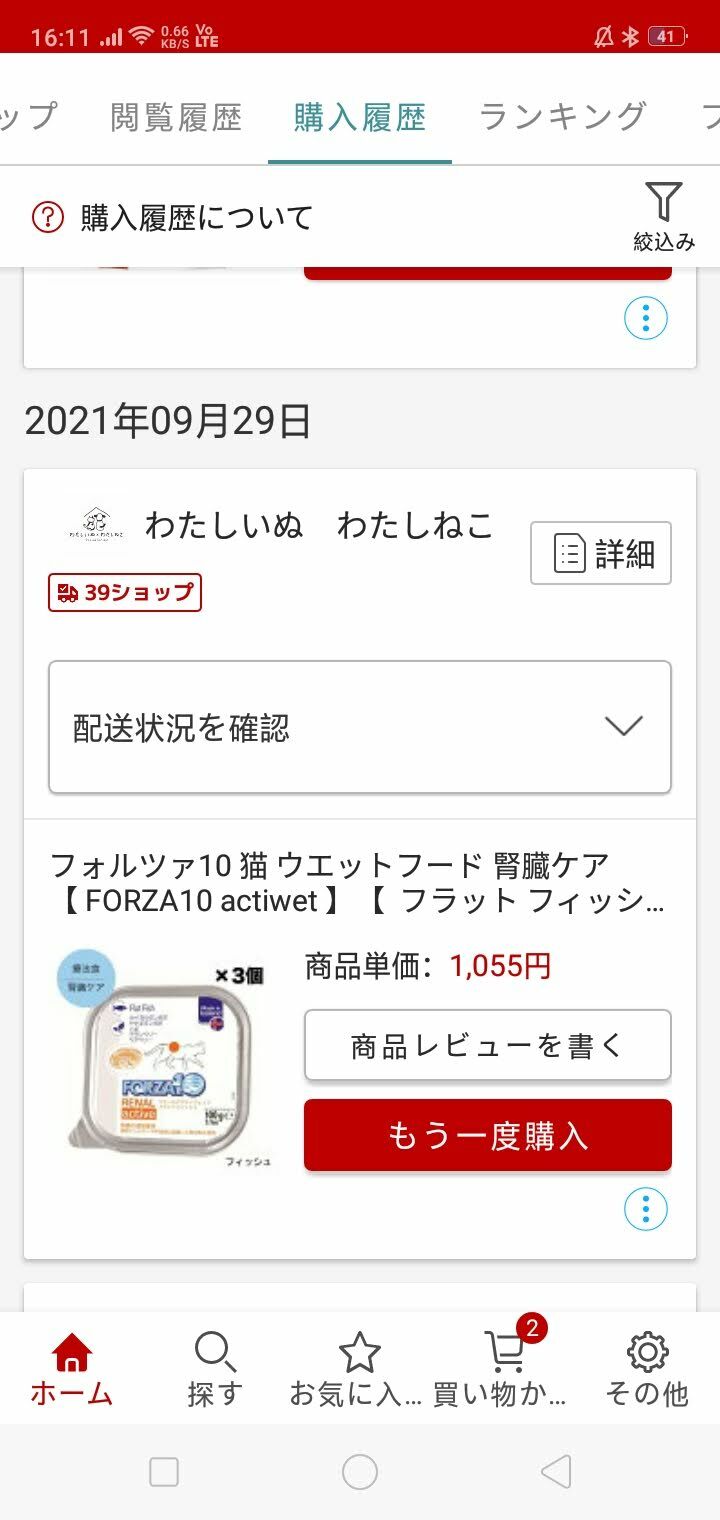Tap the system back button
Image resolution: width=720 pixels, height=1520 pixels.
(x=555, y=1472)
